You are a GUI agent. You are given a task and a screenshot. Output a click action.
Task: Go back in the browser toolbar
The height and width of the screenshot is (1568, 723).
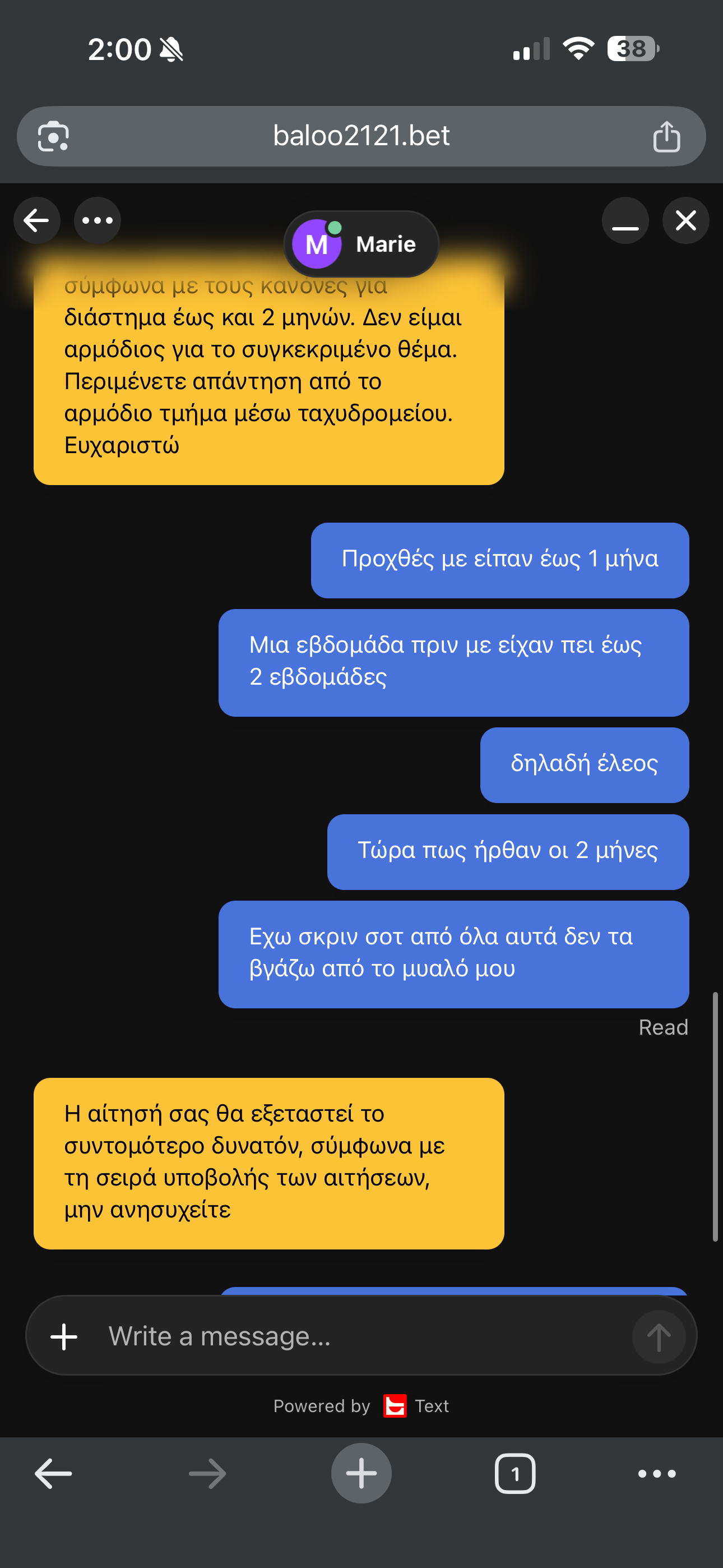pos(54,1474)
